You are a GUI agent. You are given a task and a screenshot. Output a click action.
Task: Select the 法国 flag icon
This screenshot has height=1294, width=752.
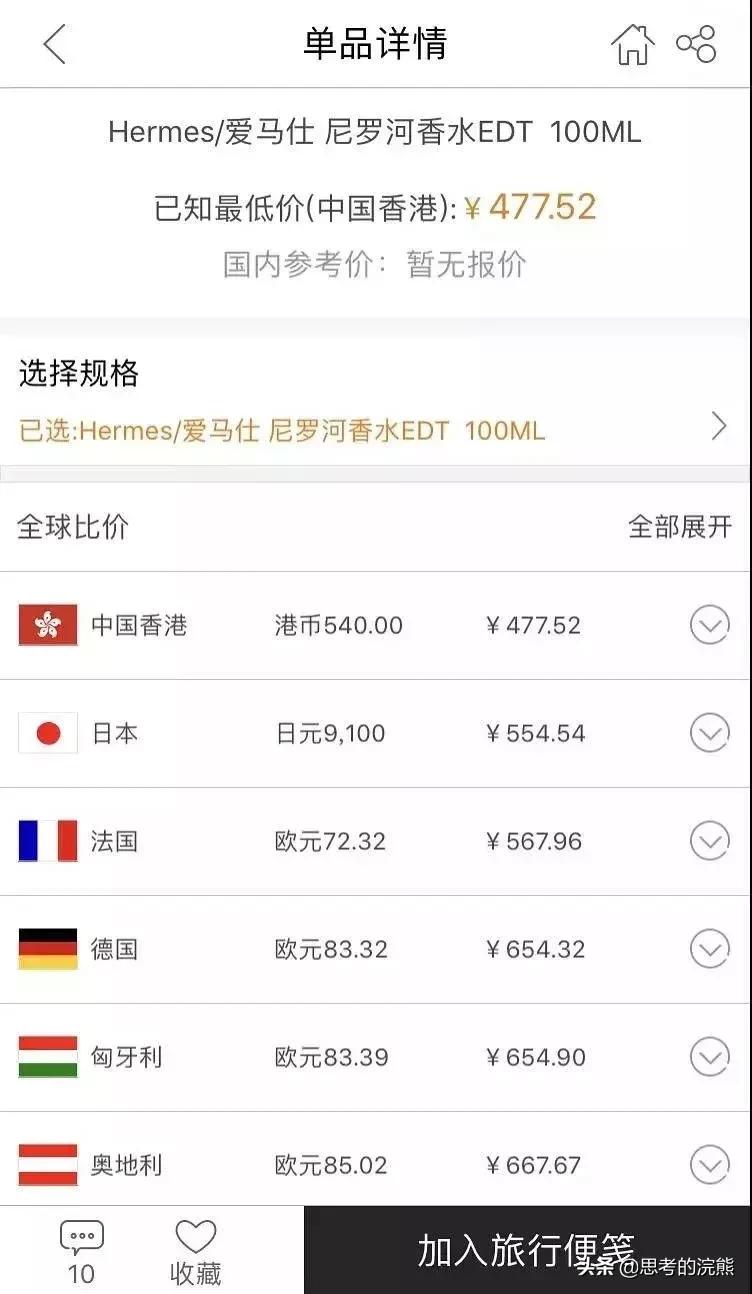pos(49,840)
